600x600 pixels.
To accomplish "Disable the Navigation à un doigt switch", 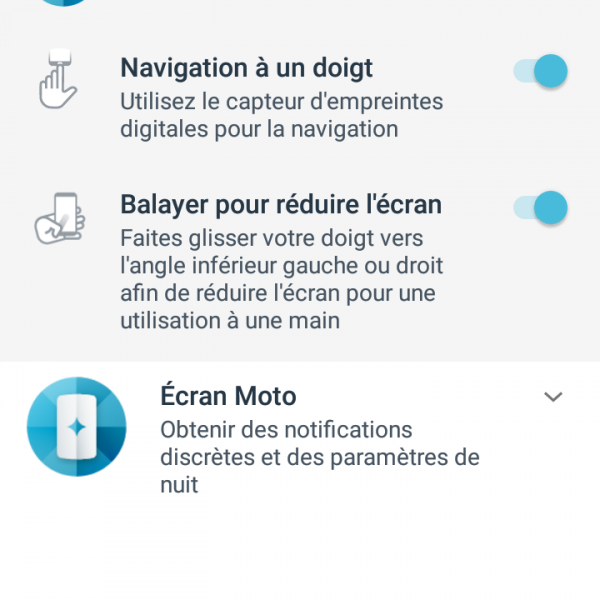I will (x=540, y=71).
